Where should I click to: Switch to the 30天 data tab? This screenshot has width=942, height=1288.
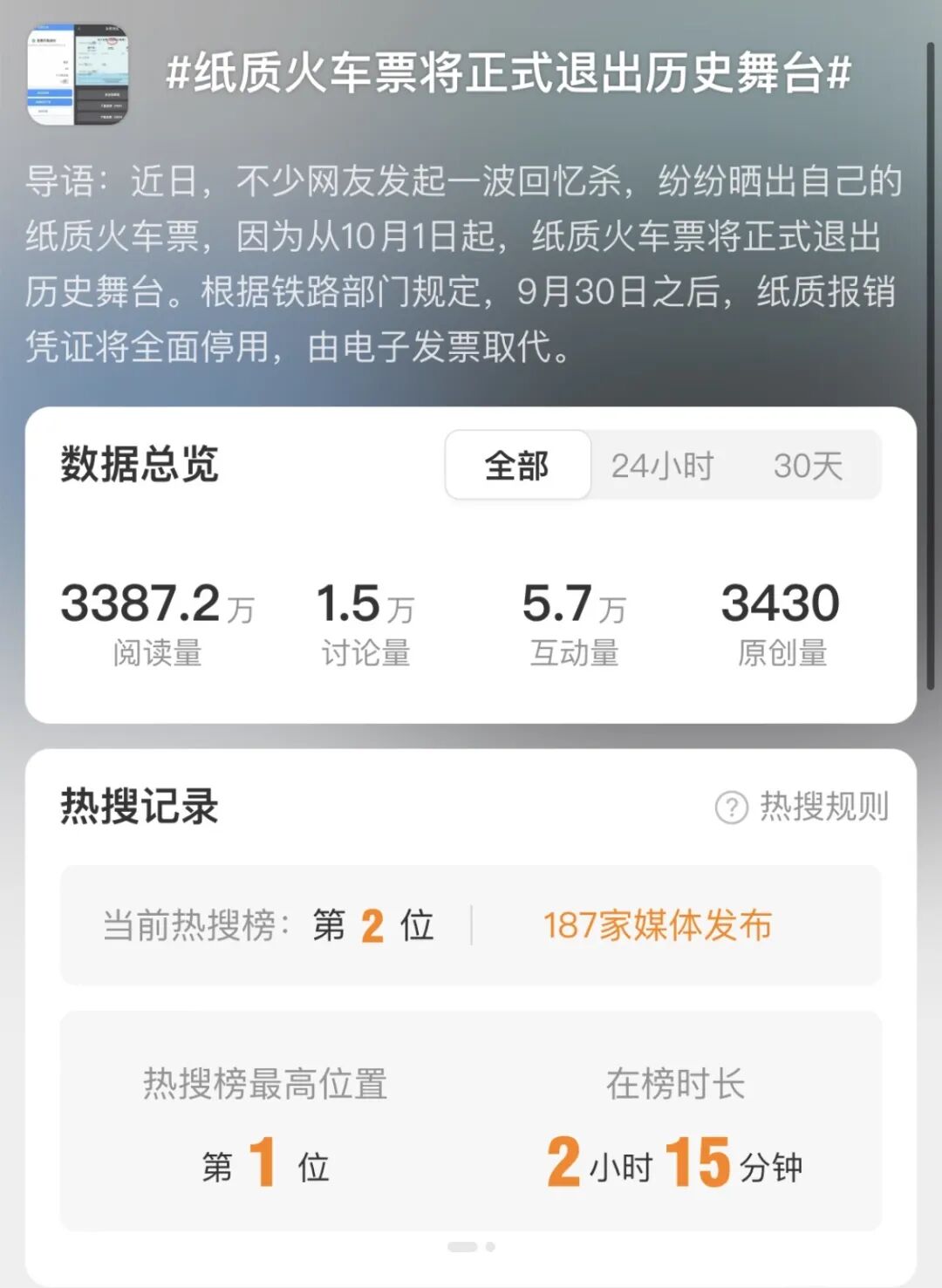pos(808,466)
